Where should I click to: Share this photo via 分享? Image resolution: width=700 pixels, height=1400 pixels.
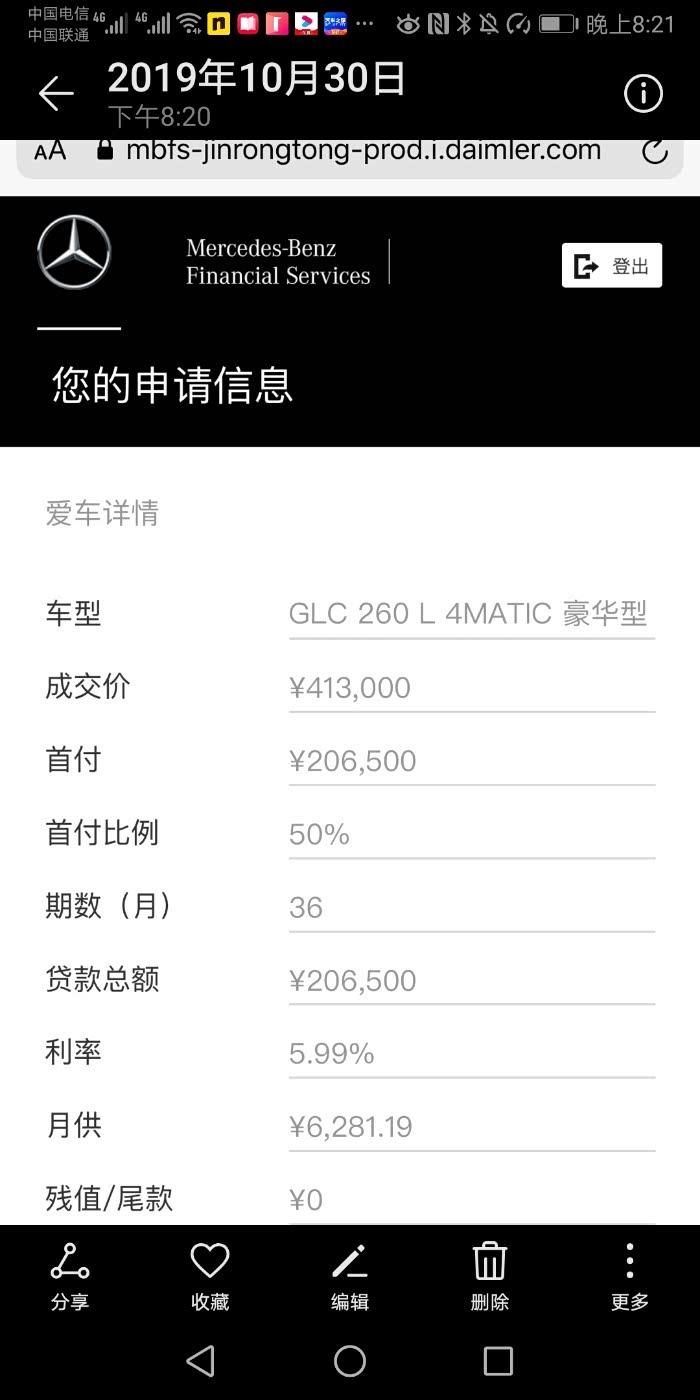[70, 1275]
